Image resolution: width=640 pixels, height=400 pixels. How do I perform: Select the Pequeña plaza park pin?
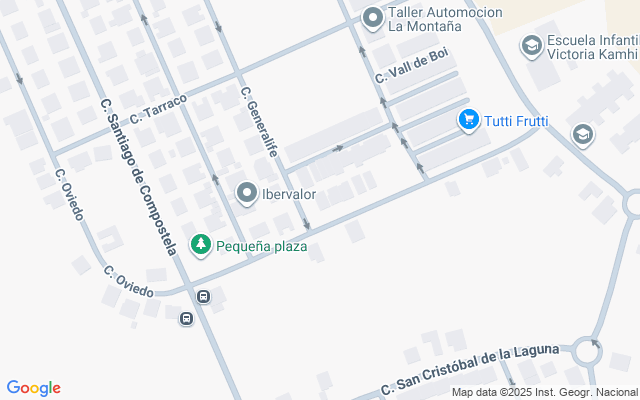point(201,245)
